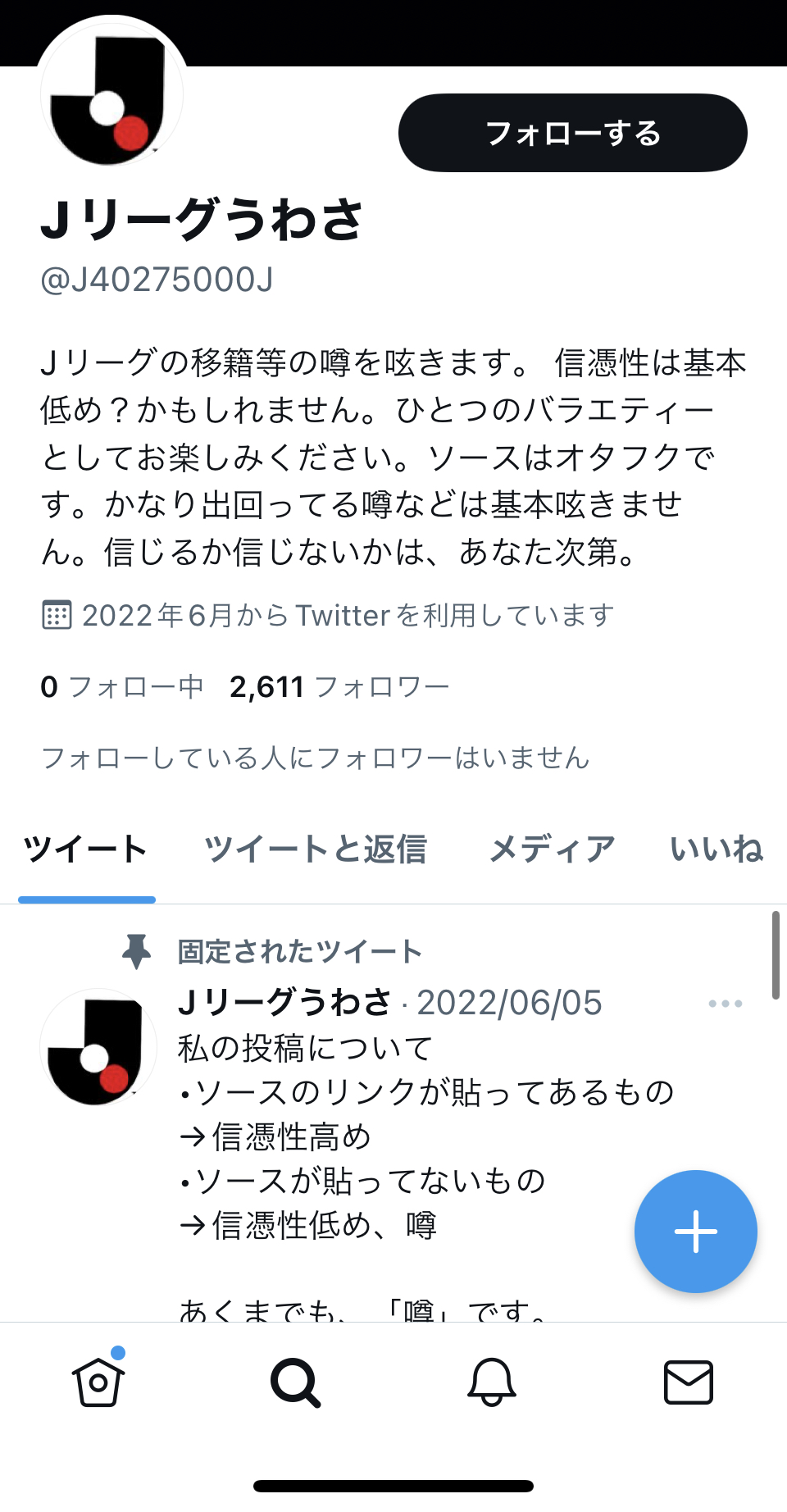787x1512 pixels.
Task: Open the 0 フォロー中 list
Action: [121, 686]
